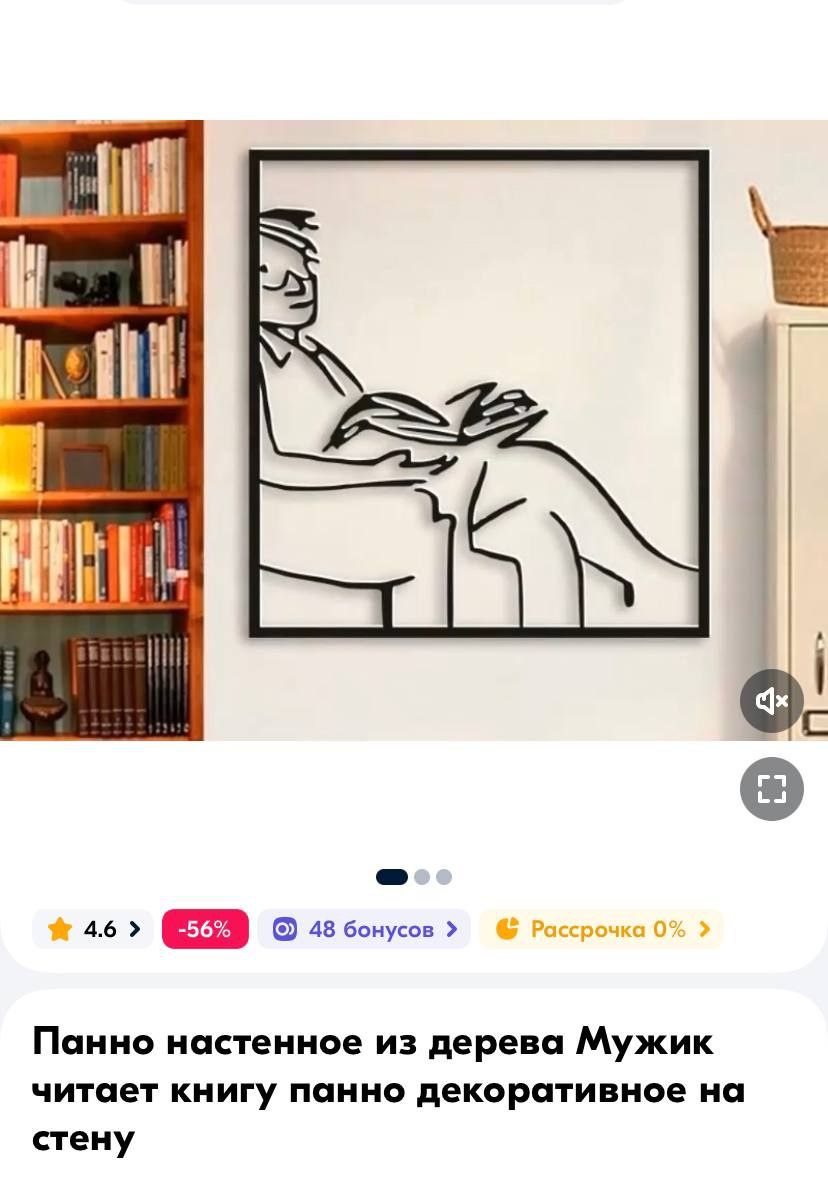Tap the image gallery page indicator
Screen dimensions: 828x1182
point(414,877)
